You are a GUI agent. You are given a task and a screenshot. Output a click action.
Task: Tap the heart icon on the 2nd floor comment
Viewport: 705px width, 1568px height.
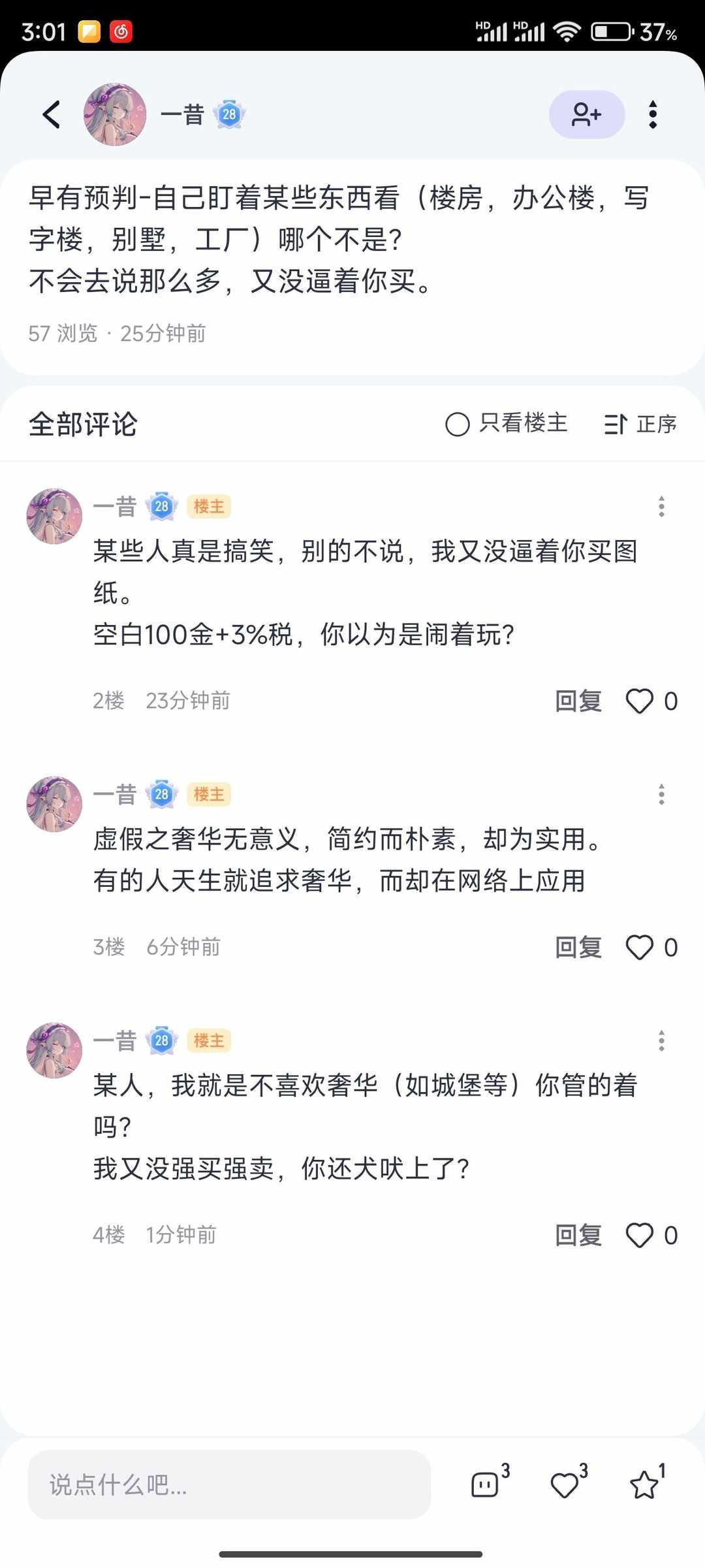coord(640,701)
